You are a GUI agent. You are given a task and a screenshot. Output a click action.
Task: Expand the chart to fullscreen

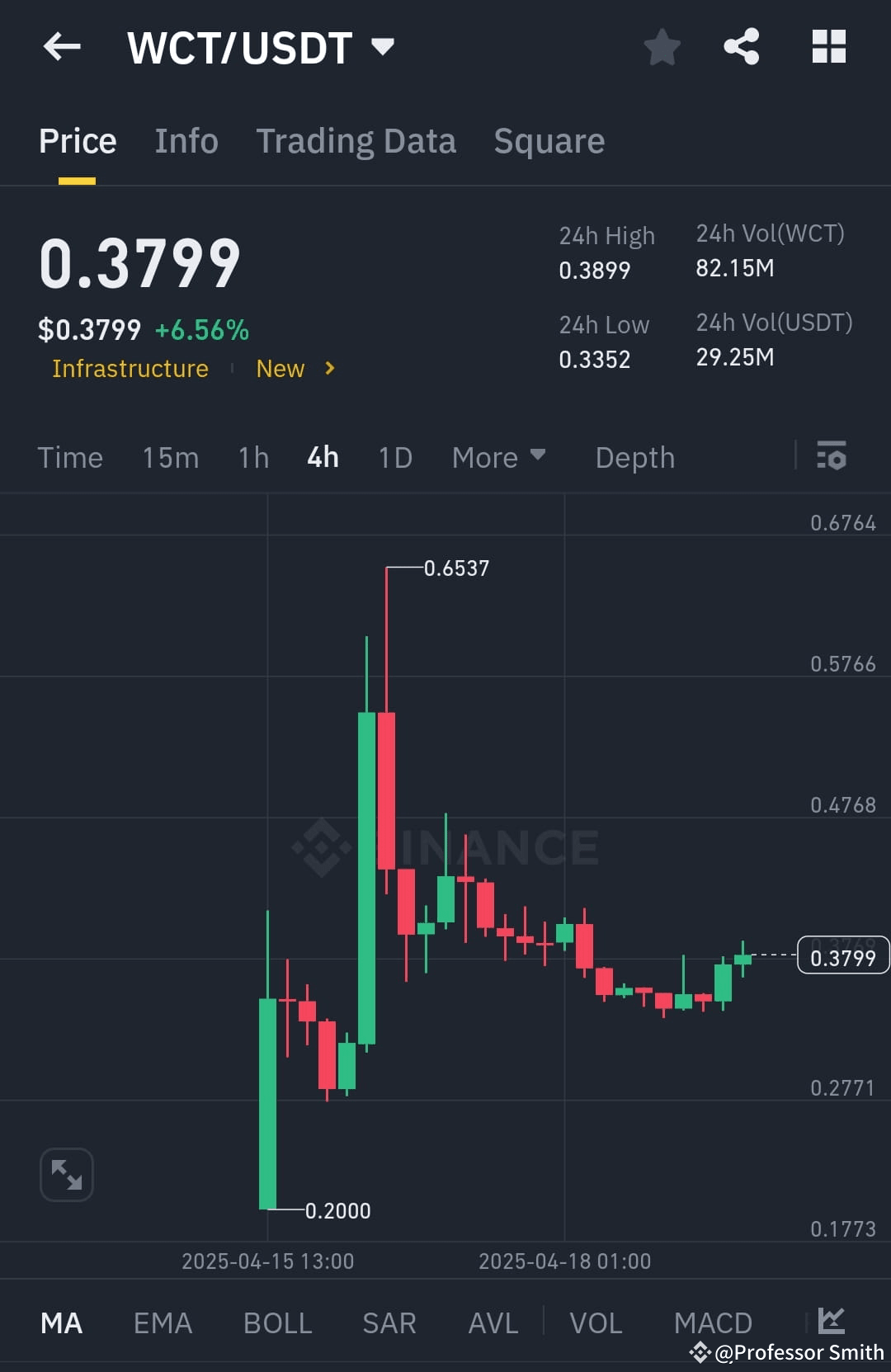[x=66, y=1174]
